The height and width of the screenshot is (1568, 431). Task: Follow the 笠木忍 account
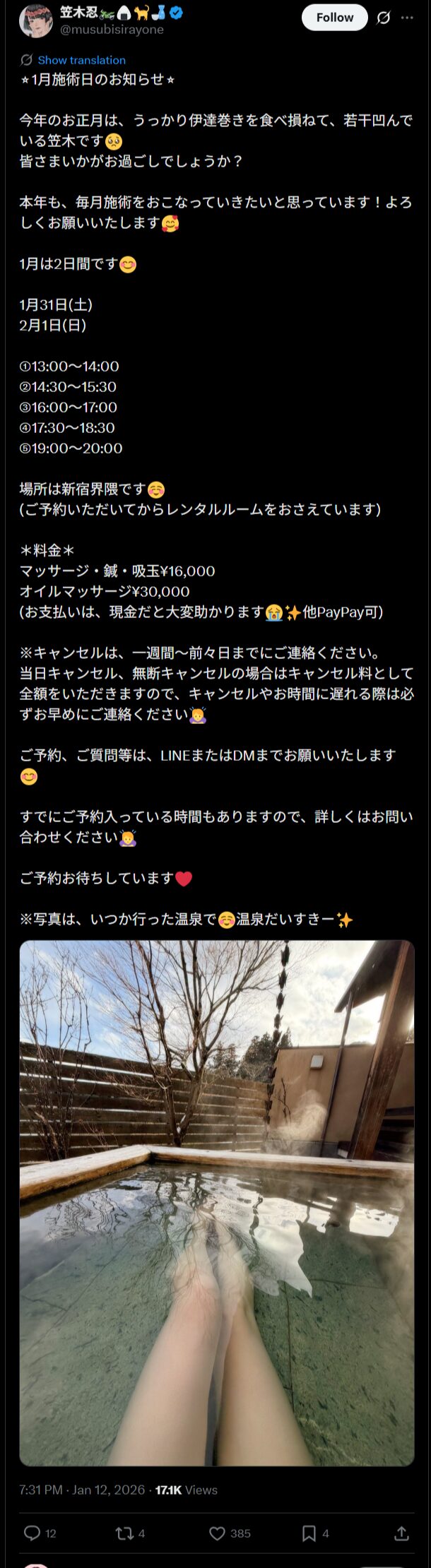point(334,18)
